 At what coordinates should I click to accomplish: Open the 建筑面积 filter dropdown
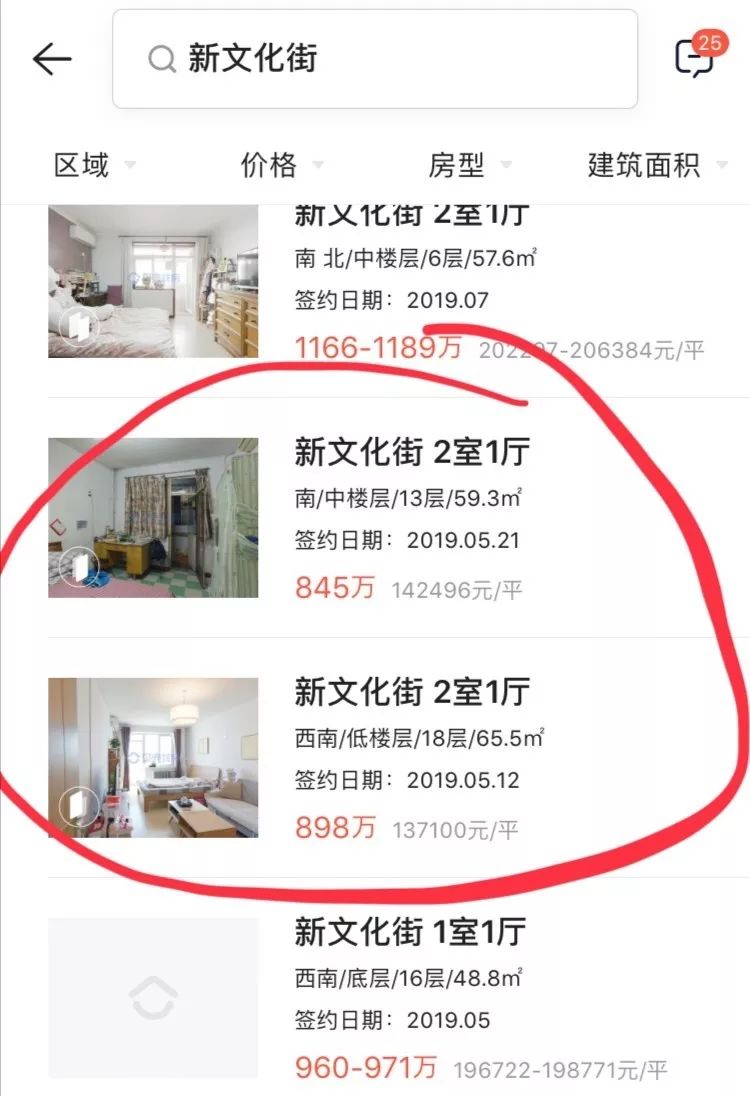pos(656,165)
